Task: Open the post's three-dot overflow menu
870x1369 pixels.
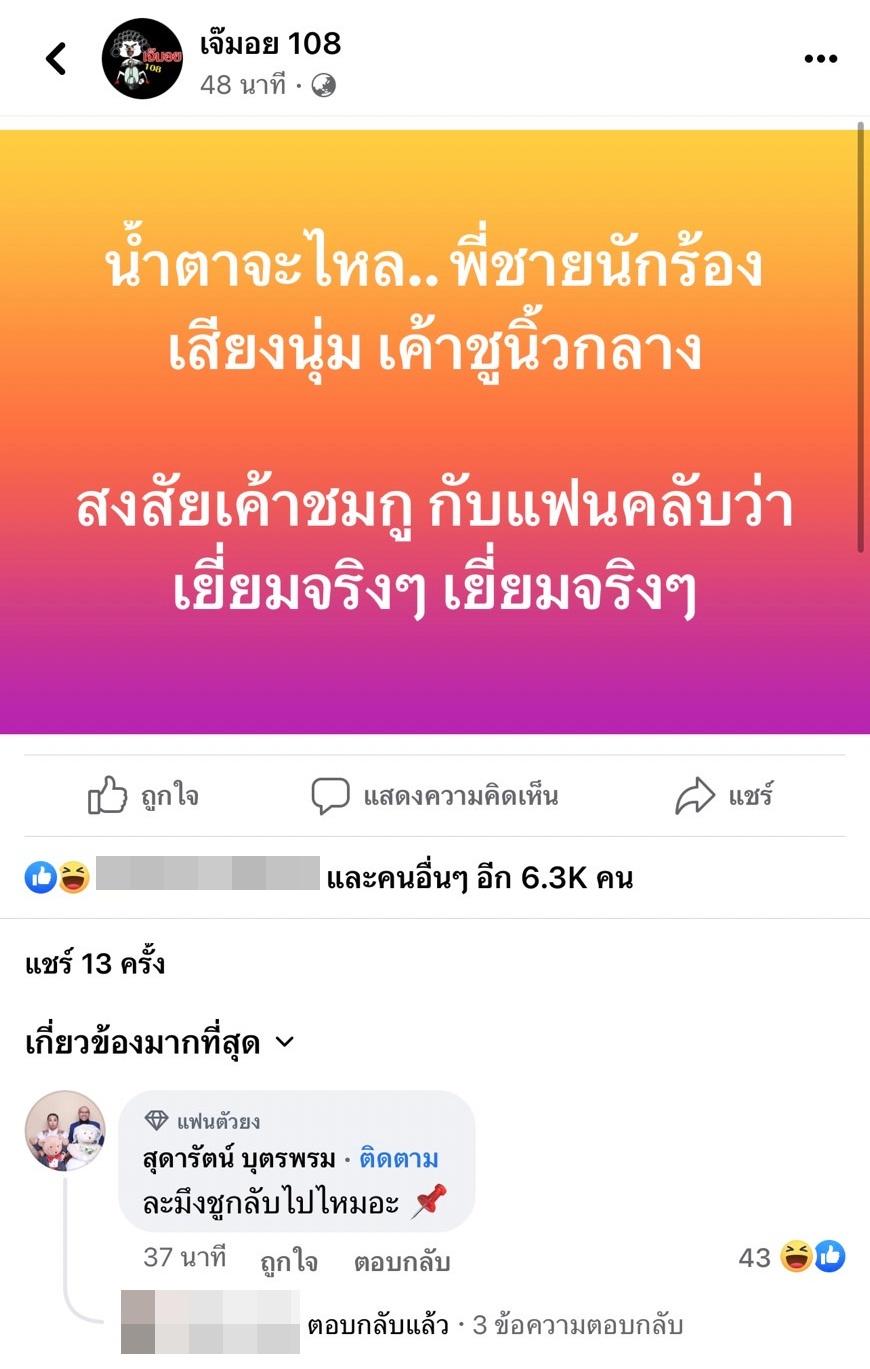Action: click(x=820, y=59)
